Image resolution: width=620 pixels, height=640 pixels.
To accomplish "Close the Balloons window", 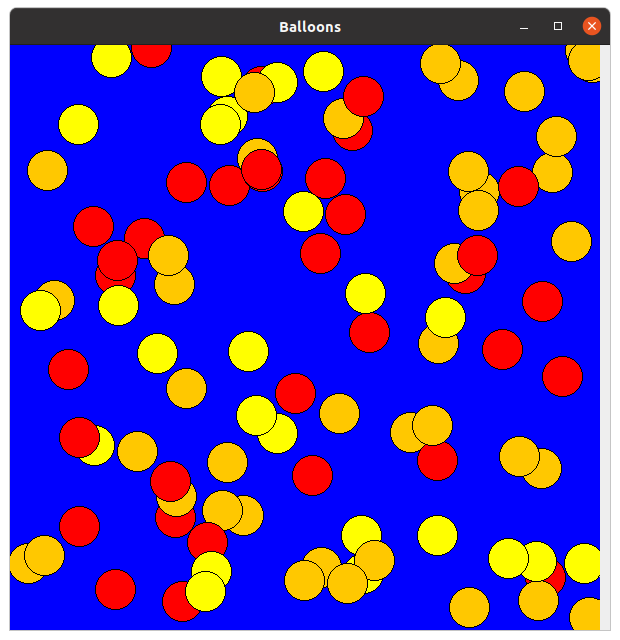I will click(x=592, y=26).
